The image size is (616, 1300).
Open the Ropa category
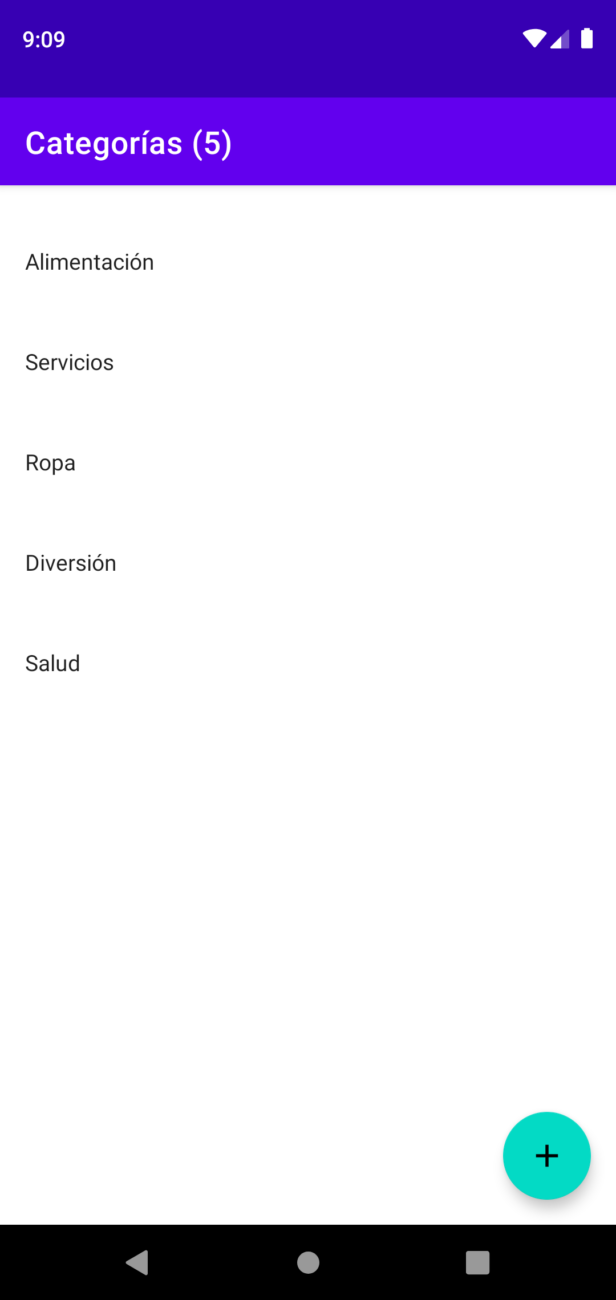(308, 463)
